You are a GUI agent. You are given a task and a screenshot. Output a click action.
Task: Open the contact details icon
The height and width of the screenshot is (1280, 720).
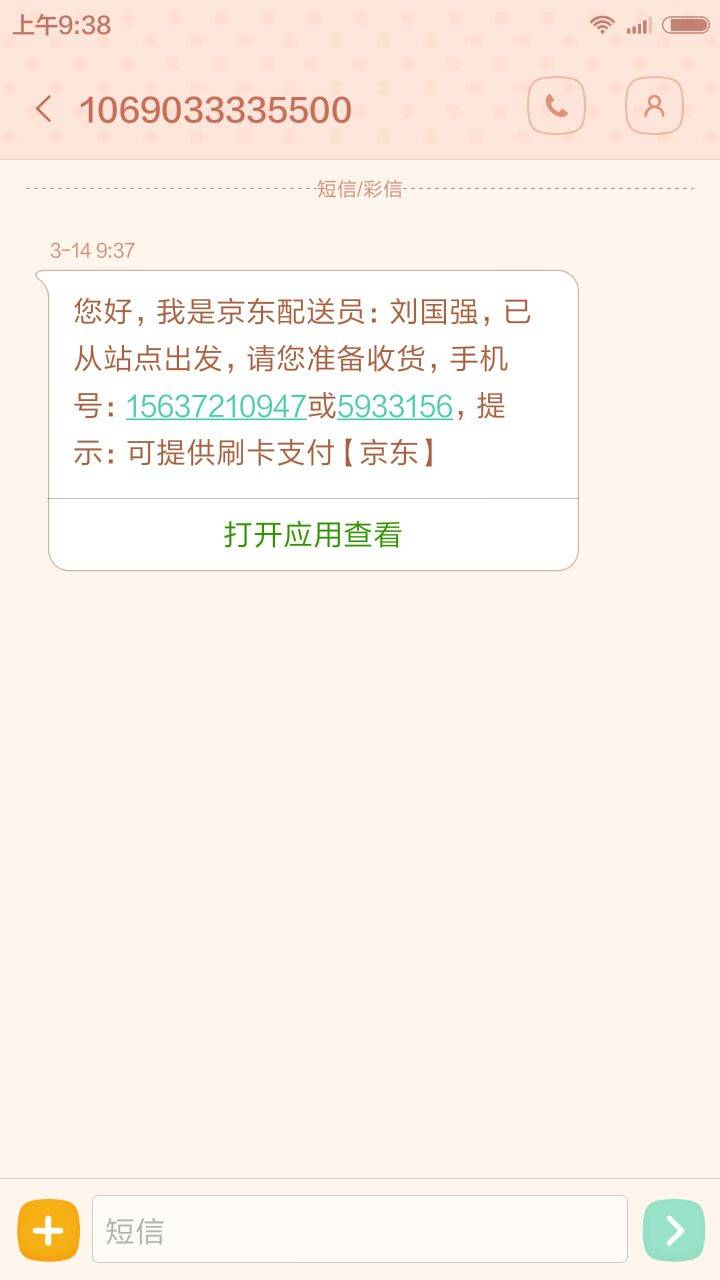click(654, 106)
